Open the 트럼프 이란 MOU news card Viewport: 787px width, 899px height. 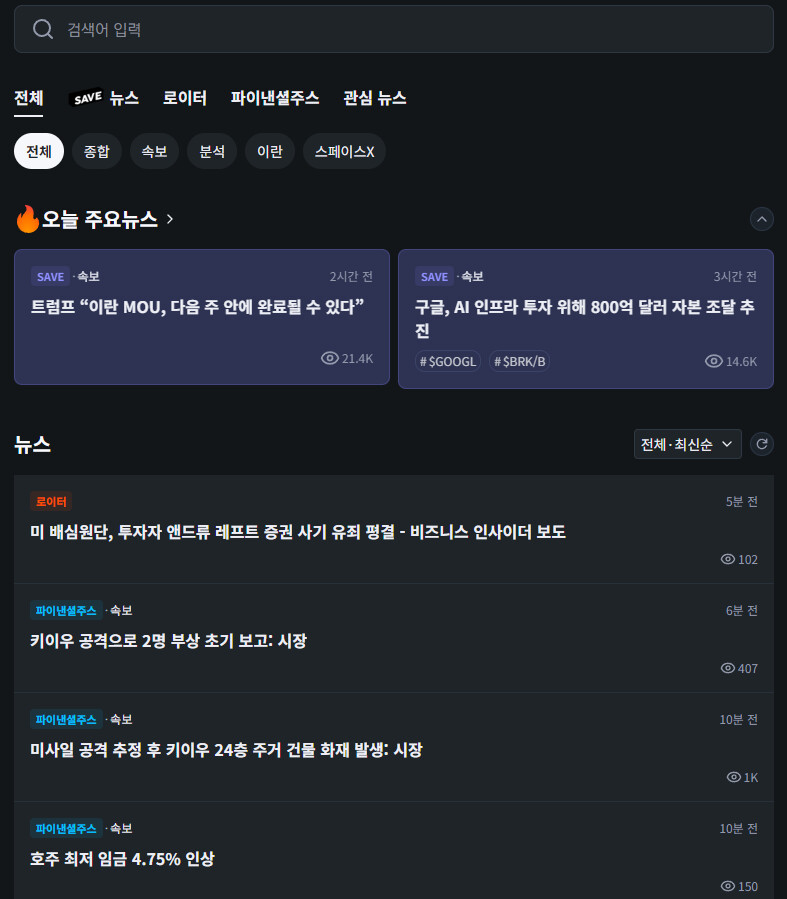tap(202, 317)
